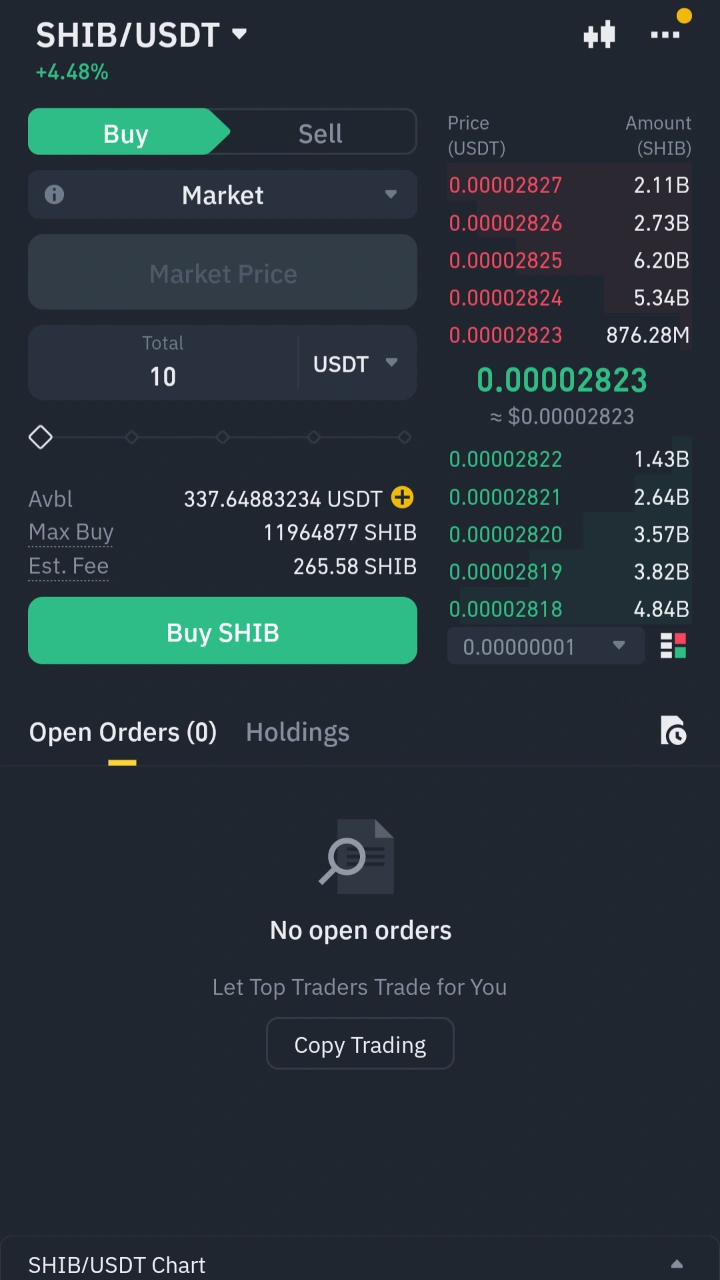This screenshot has height=1280, width=720.
Task: Open Copy Trading
Action: [x=360, y=1044]
